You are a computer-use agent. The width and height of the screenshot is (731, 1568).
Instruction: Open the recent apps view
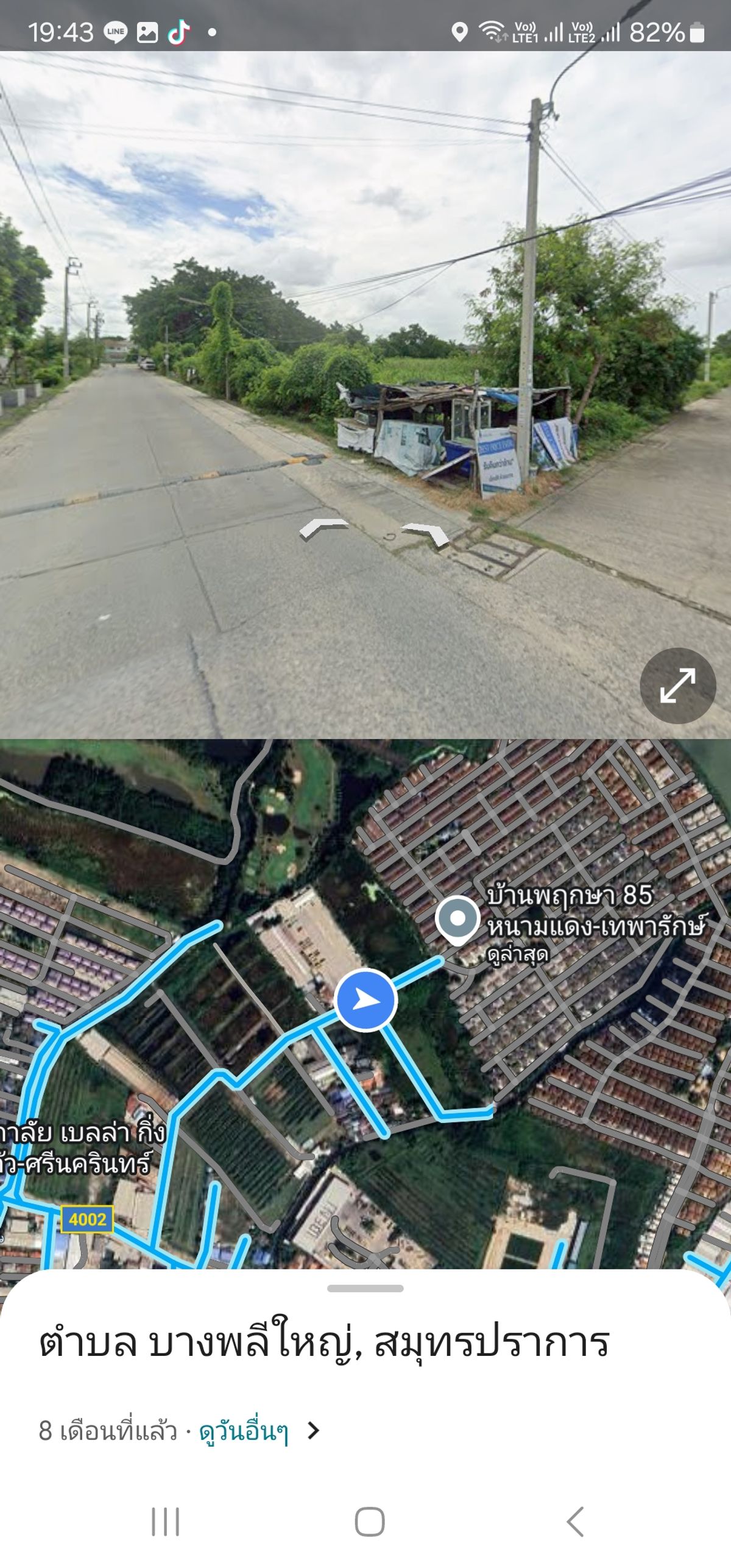pos(165,1522)
